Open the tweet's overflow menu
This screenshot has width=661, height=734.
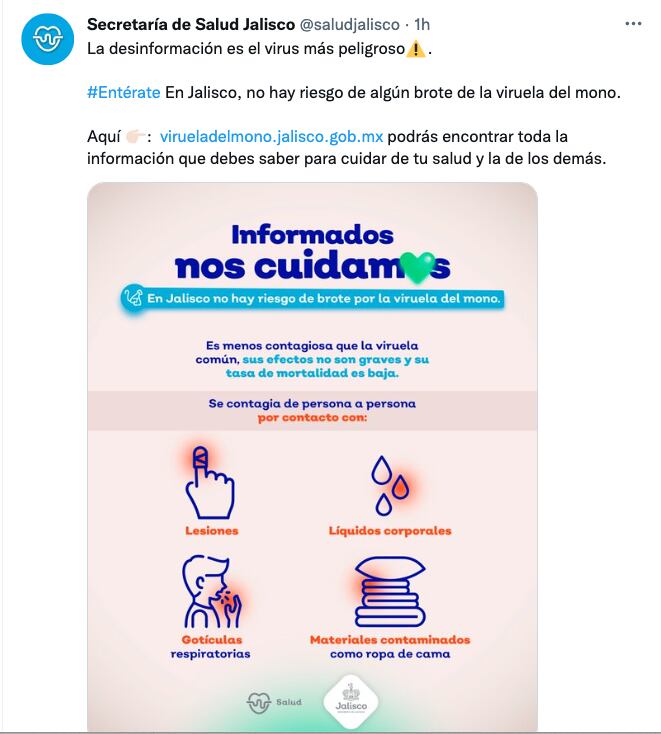[x=633, y=24]
